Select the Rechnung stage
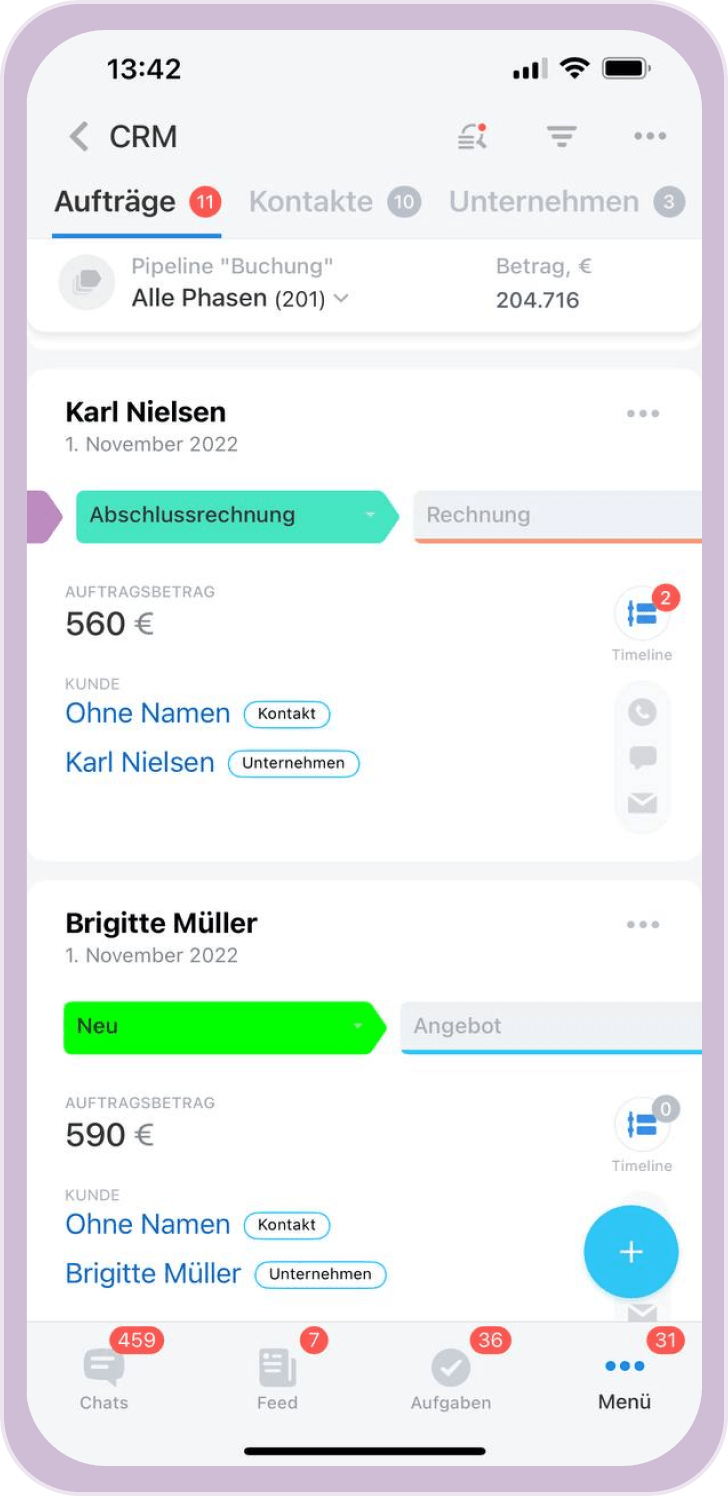 556,516
